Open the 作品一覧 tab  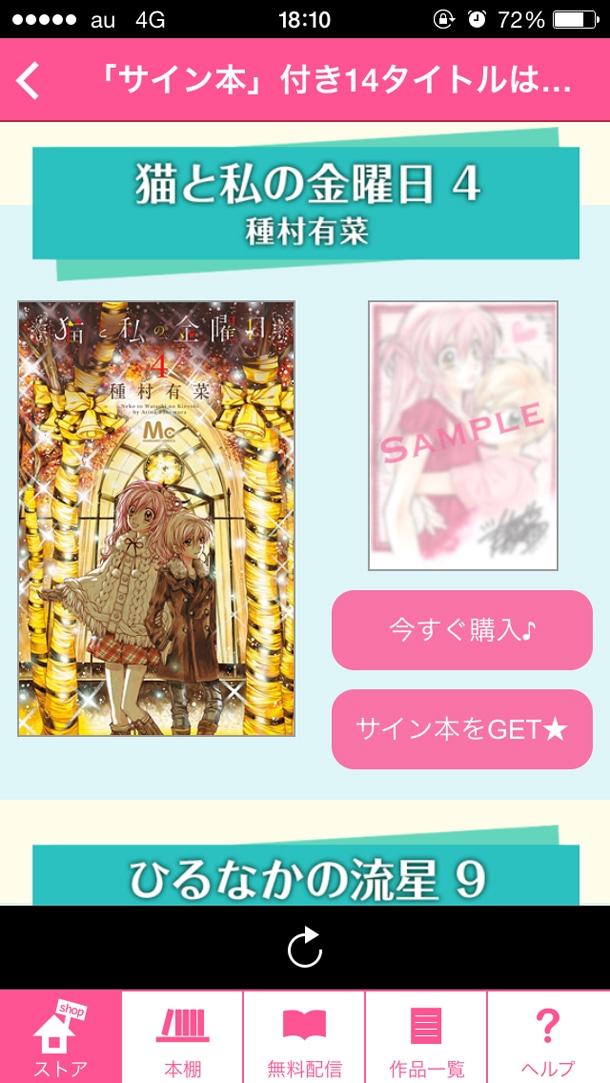click(x=427, y=1038)
